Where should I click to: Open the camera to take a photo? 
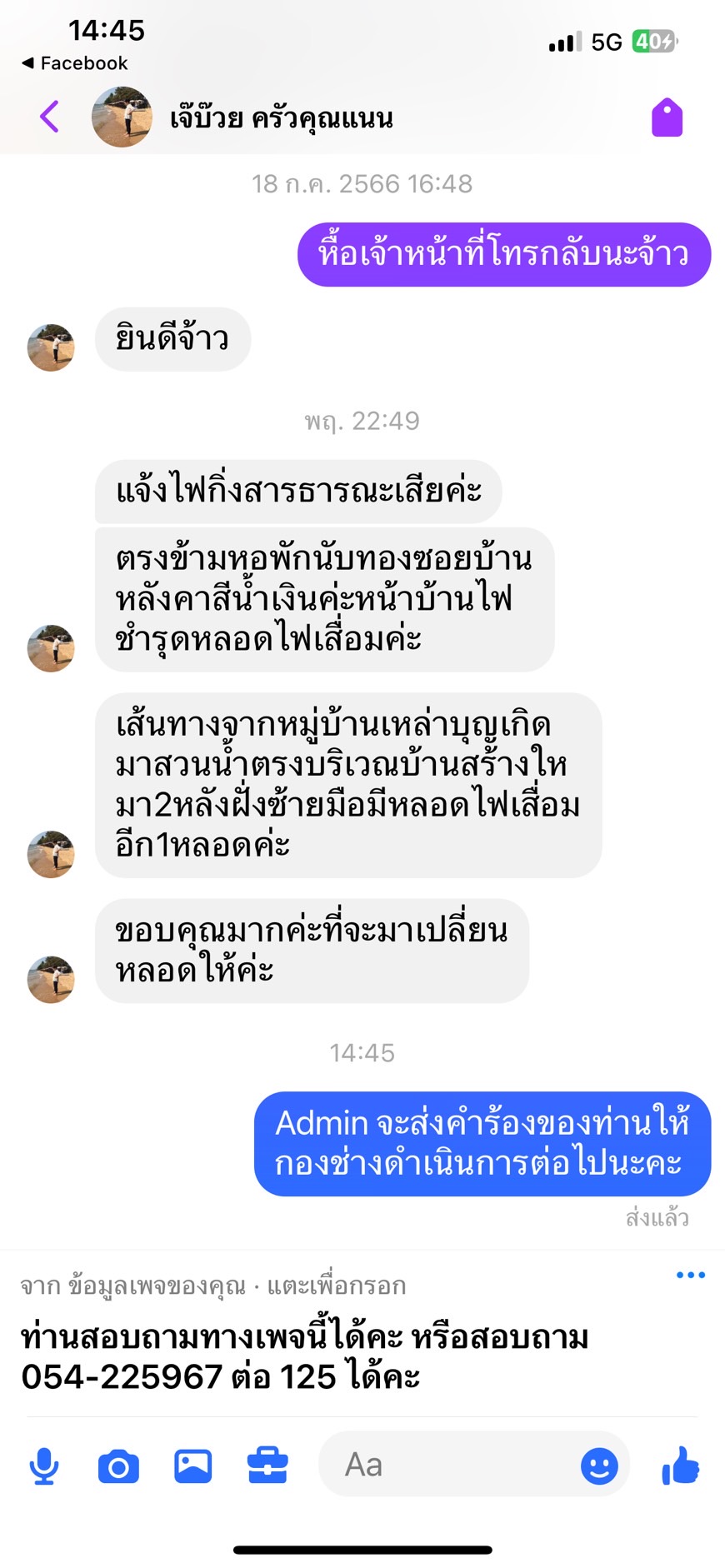[x=118, y=1466]
